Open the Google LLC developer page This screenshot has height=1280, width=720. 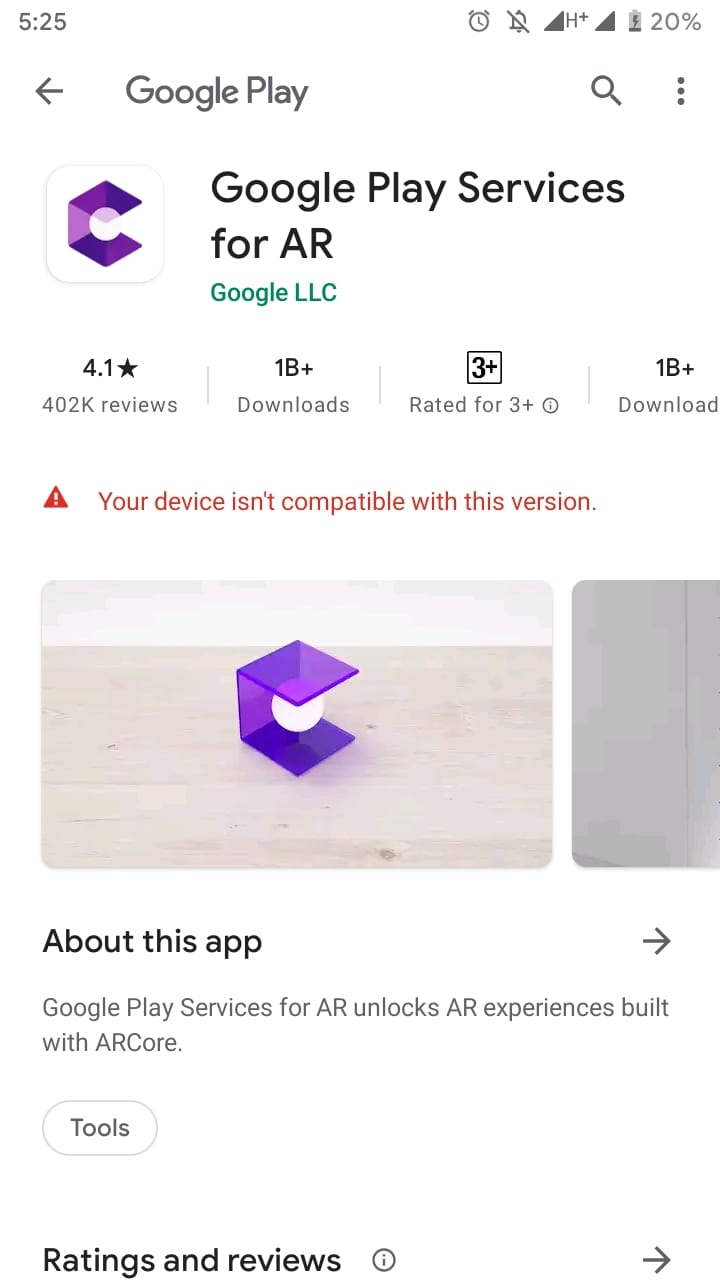click(x=273, y=292)
